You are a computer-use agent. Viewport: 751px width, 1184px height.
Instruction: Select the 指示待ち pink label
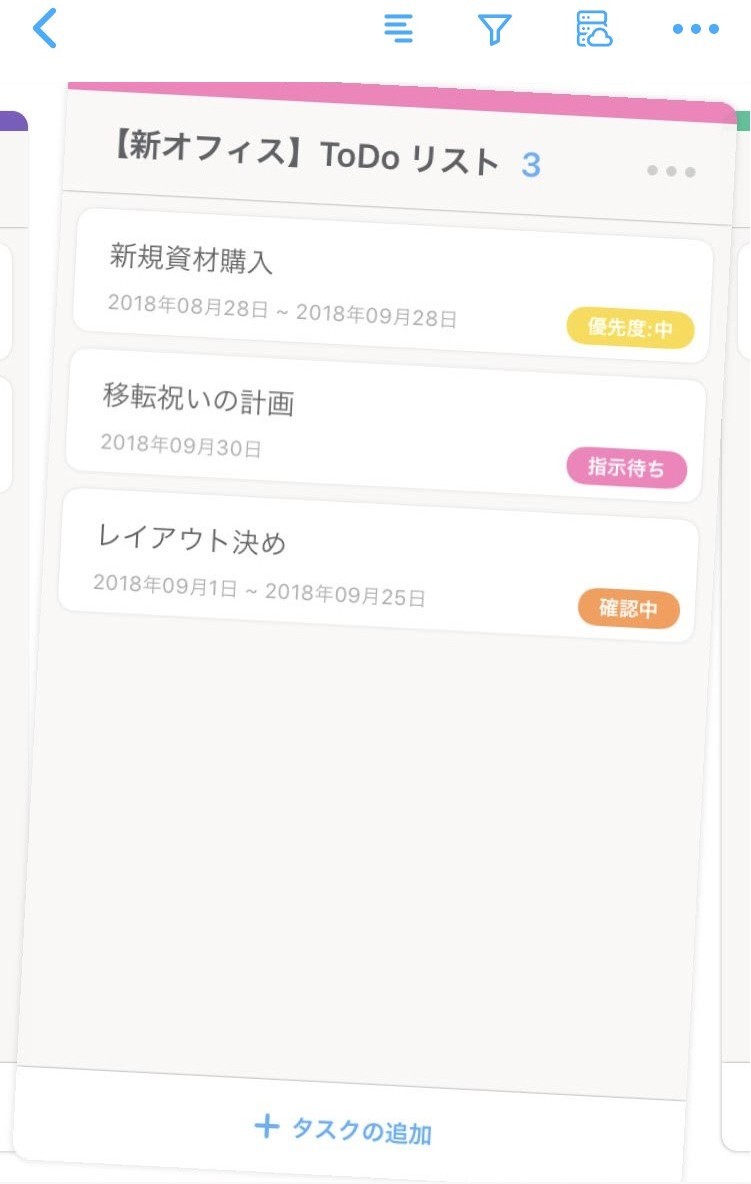point(626,465)
